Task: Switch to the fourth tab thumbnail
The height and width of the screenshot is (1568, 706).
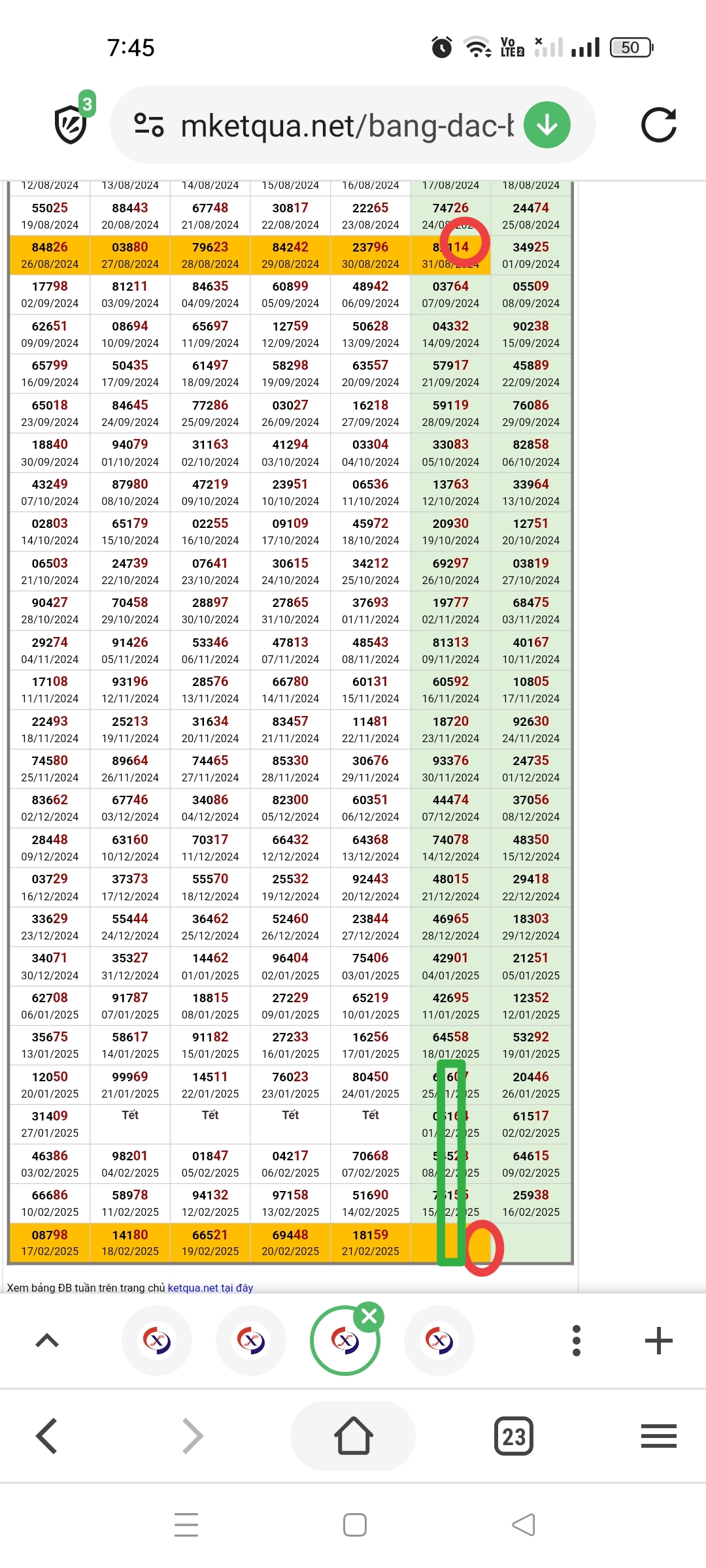Action: [x=439, y=1341]
